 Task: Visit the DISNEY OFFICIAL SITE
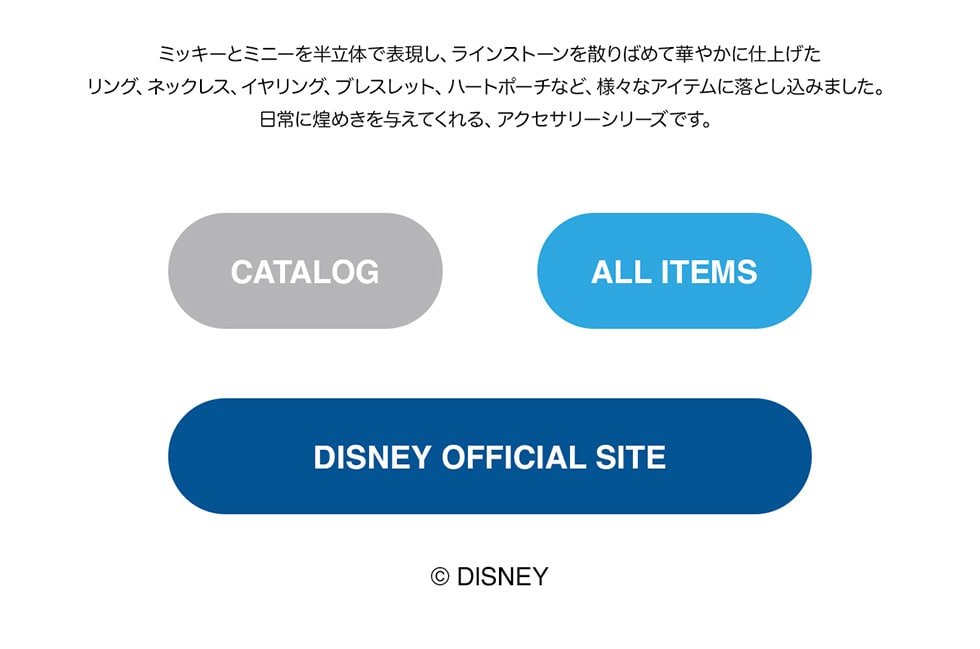(x=489, y=457)
